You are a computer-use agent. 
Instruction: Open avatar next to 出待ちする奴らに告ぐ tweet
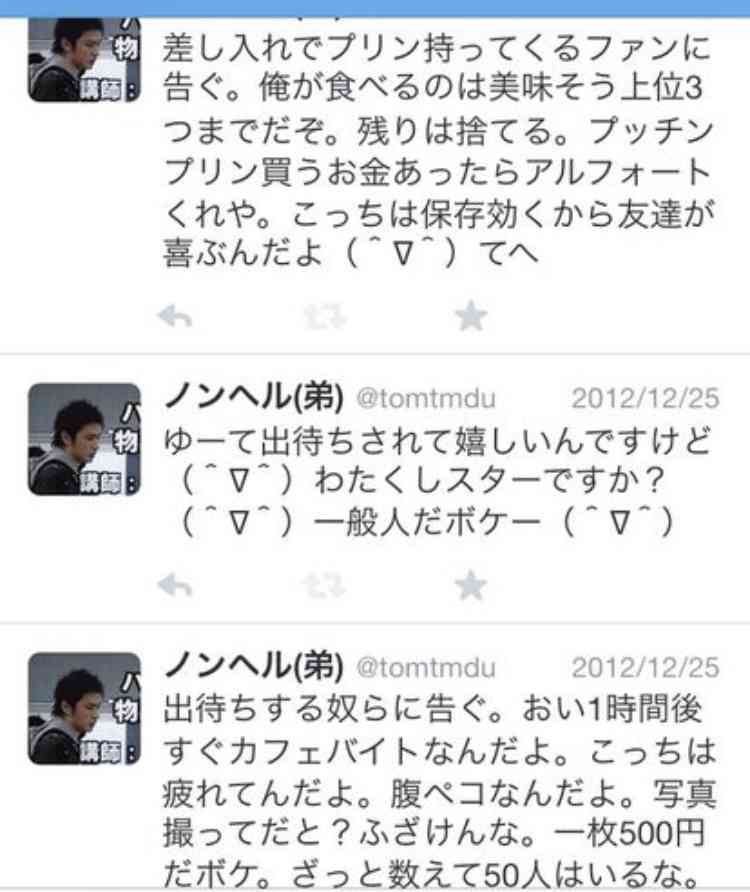tap(84, 708)
